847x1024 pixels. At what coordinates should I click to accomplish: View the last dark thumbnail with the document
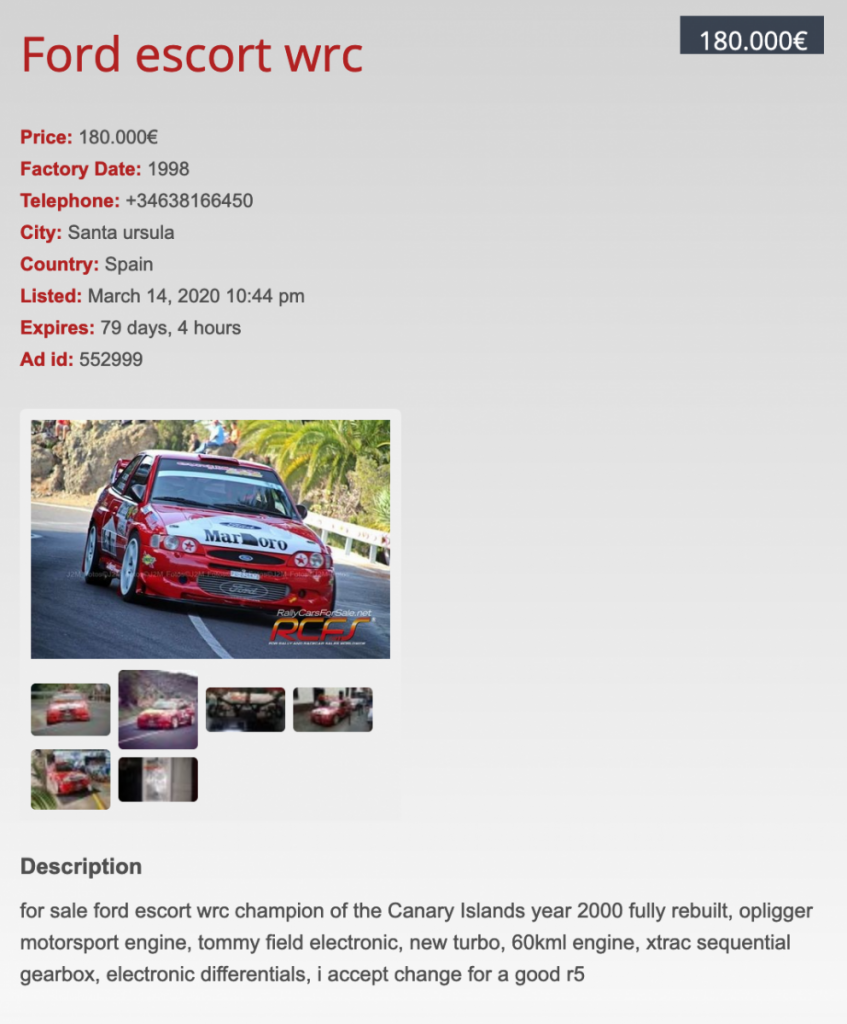(x=158, y=779)
